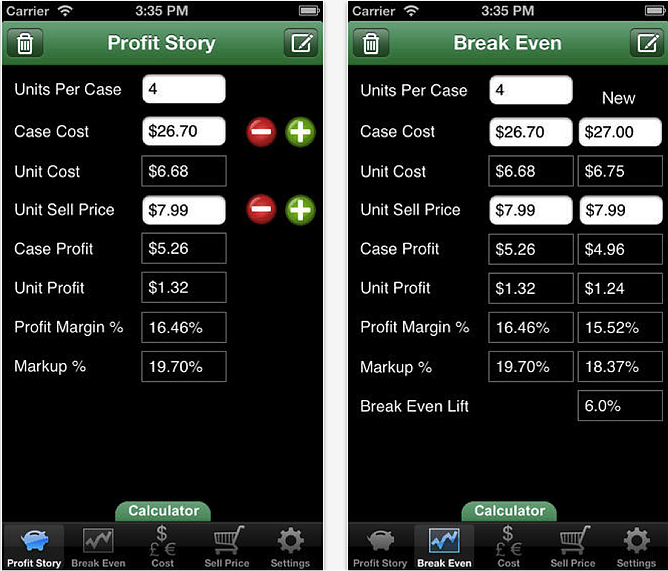The width and height of the screenshot is (668, 571).
Task: Tap the trash icon on Break Even screen
Action: tap(371, 43)
